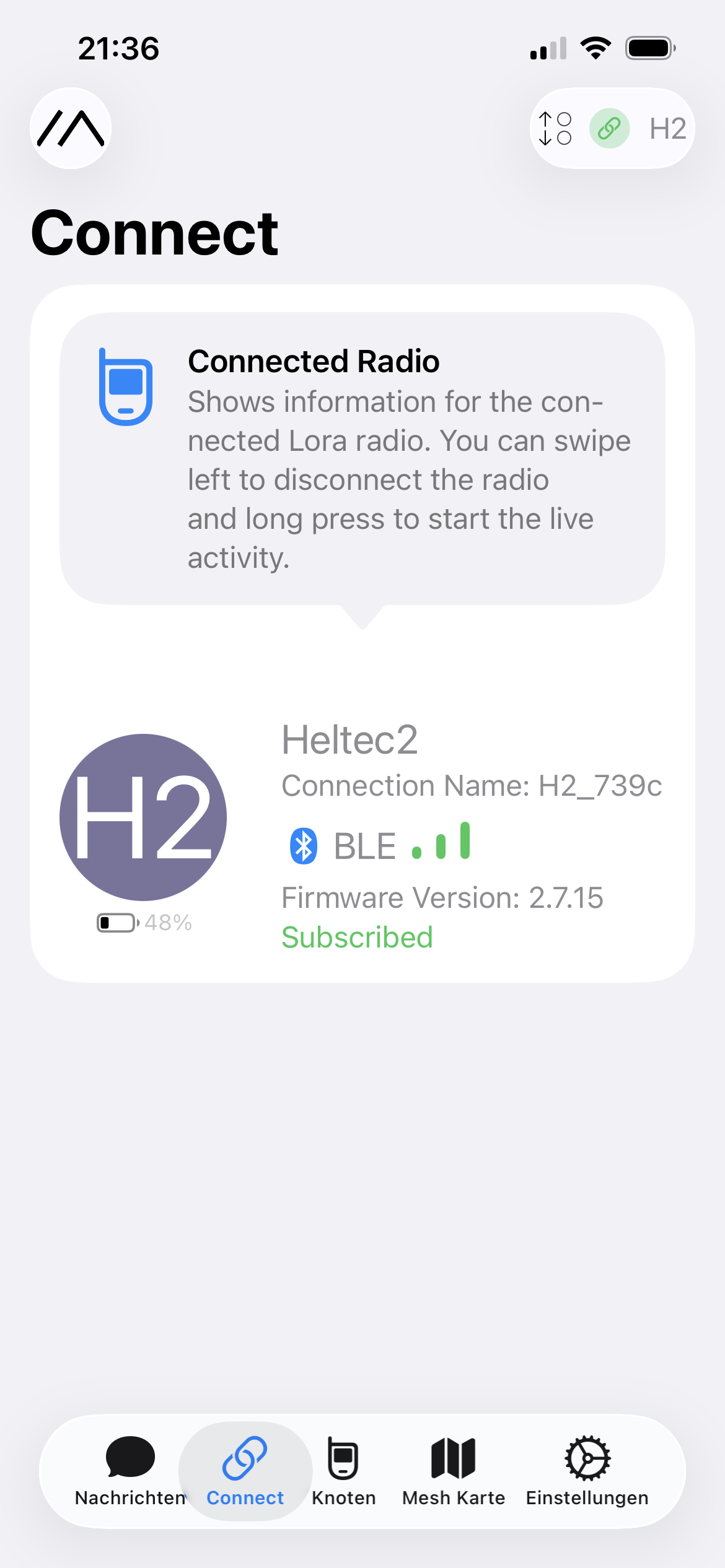Open the Mesh Karte tab

[x=453, y=1471]
